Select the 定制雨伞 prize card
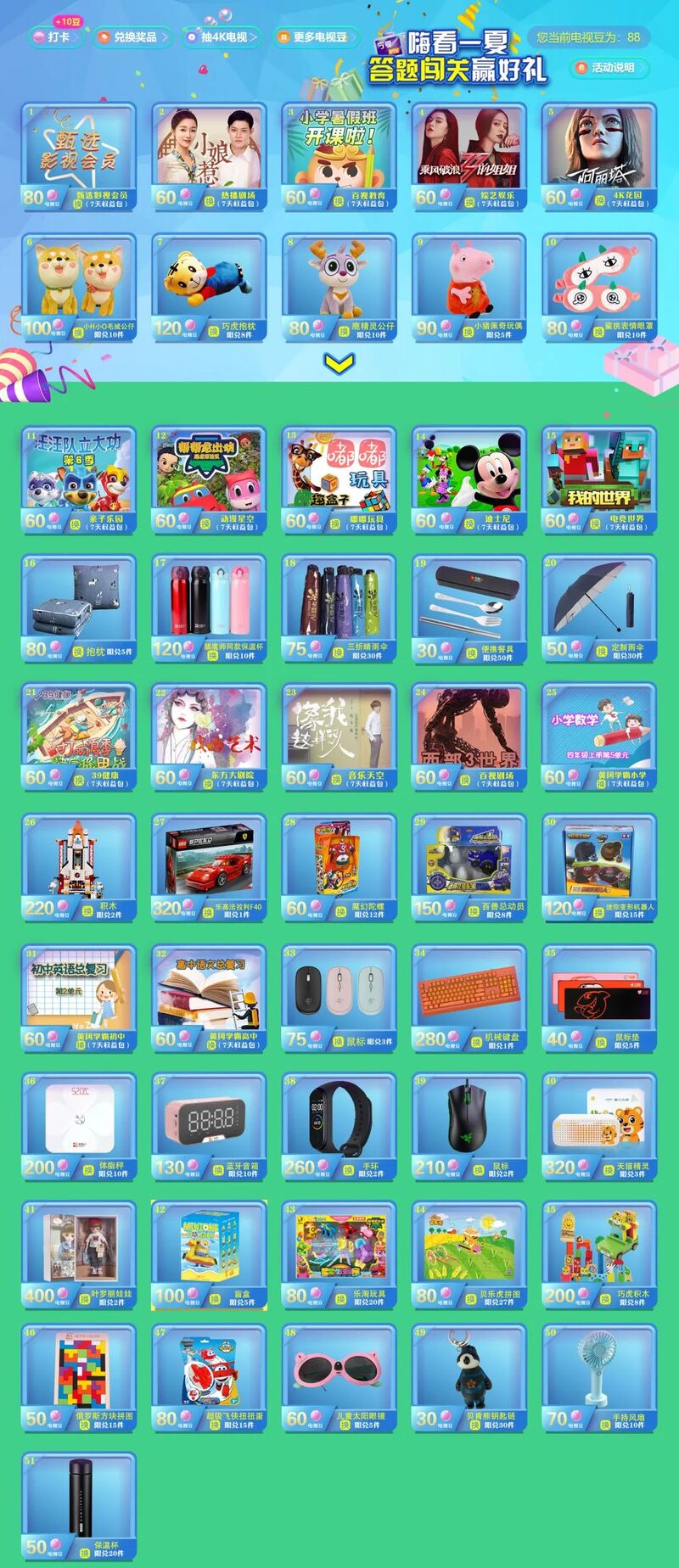This screenshot has width=679, height=1568. pyautogui.click(x=599, y=608)
